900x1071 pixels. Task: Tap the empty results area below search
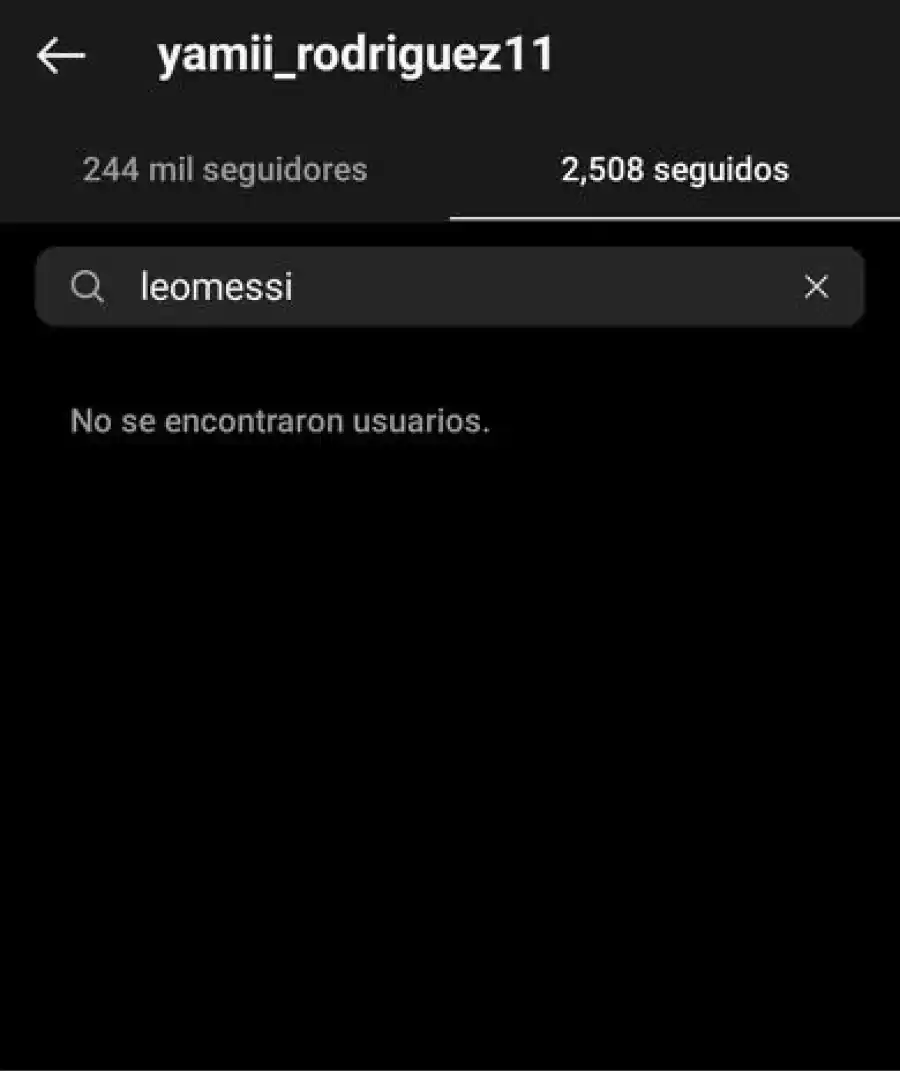tap(450, 700)
